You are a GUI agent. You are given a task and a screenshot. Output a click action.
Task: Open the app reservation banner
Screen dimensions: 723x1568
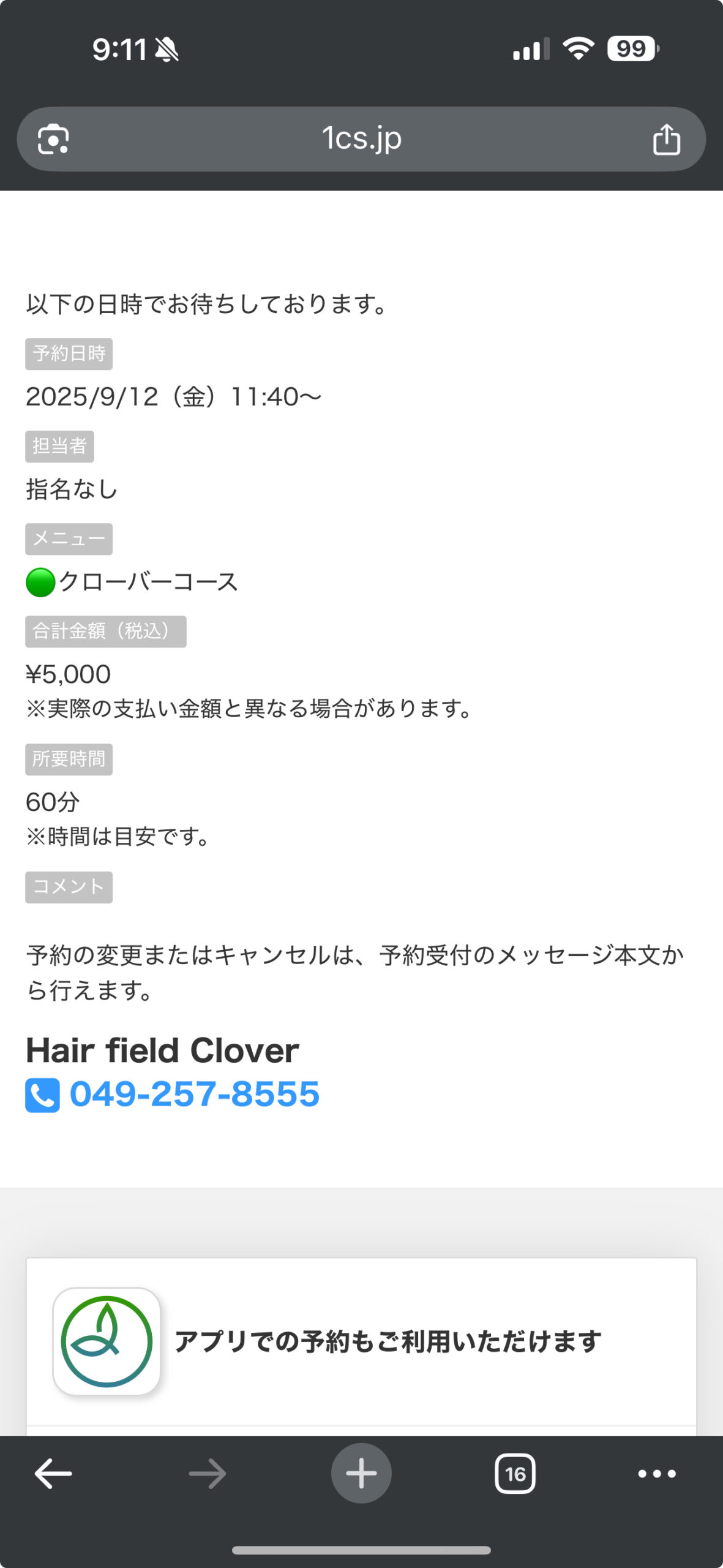pos(361,1341)
